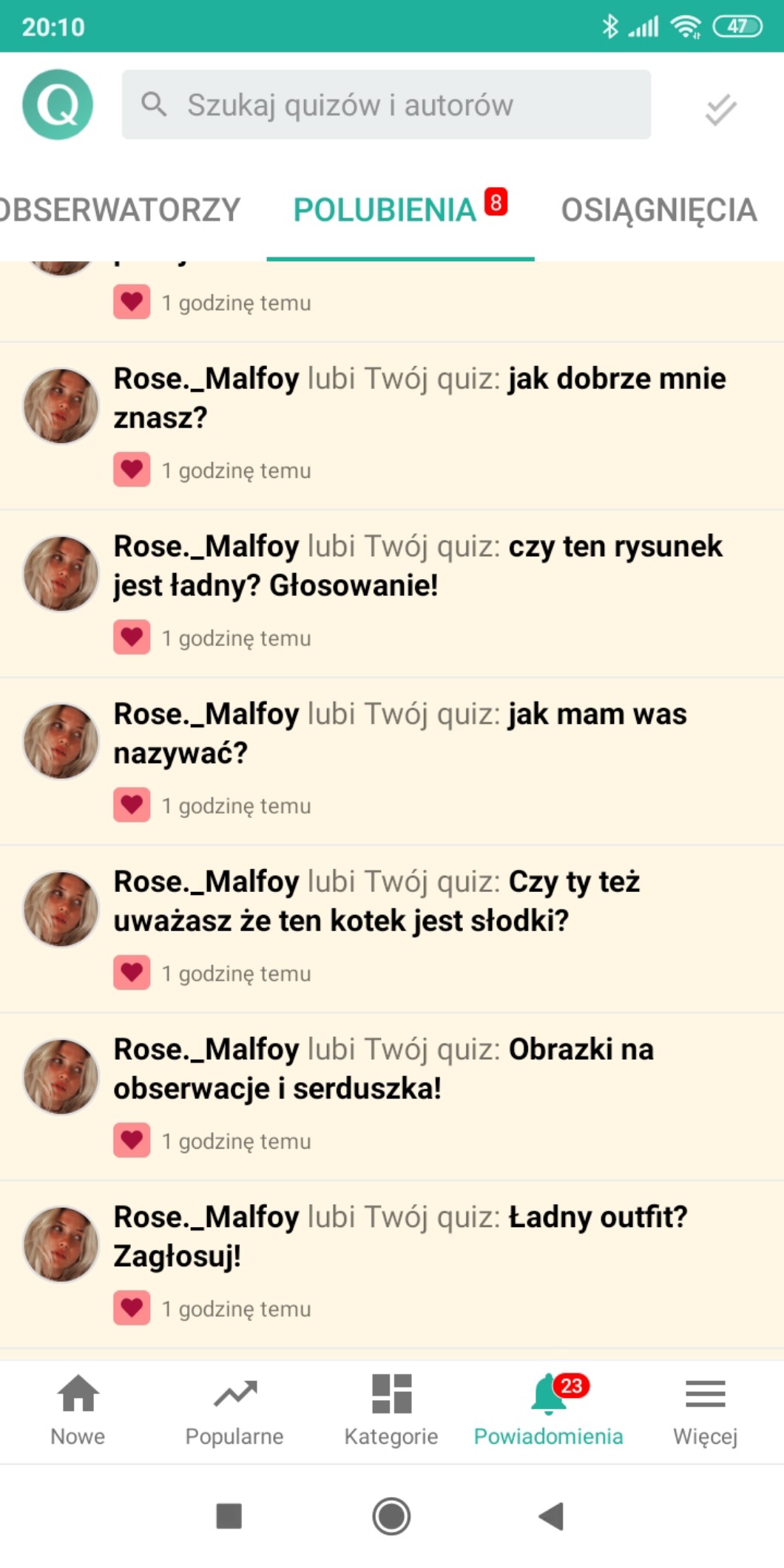Open notification about 'czy ten rysunek jest ładny?'
Image resolution: width=784 pixels, height=1568 pixels.
pos(419,567)
